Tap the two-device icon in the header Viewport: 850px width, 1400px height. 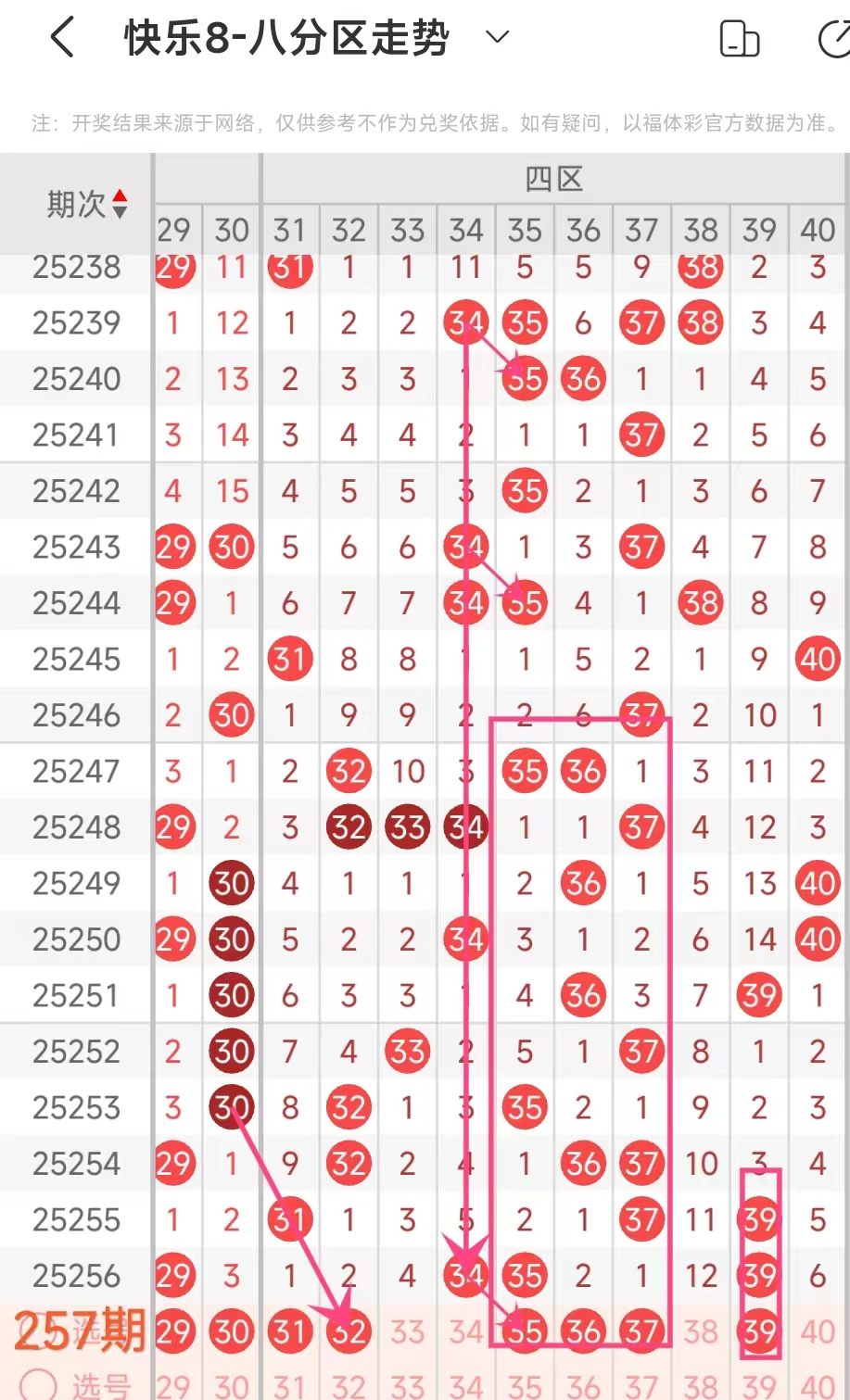(740, 39)
